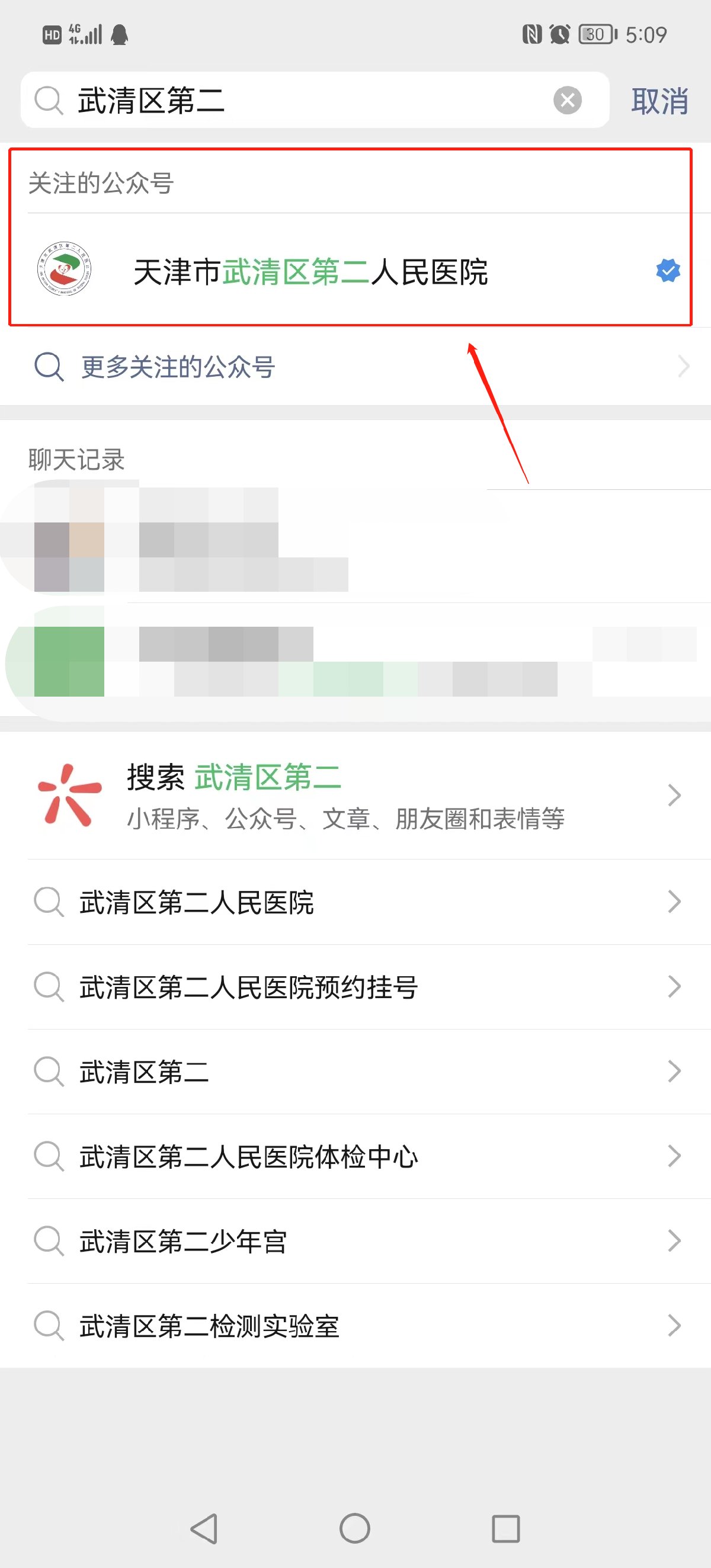Select suggestion 武清区第二少年宫
This screenshot has height=1568, width=711.
[182, 1240]
